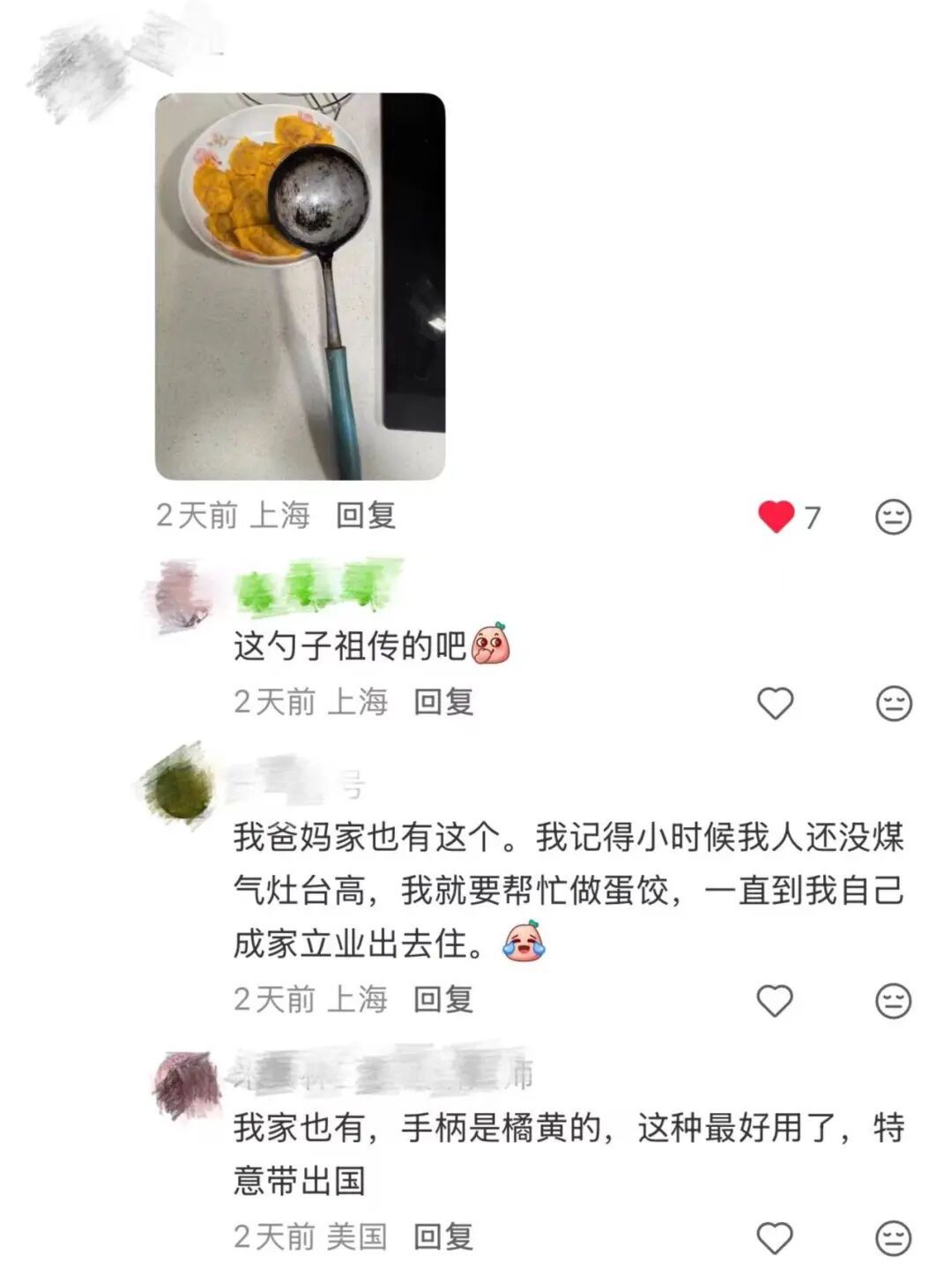This screenshot has width=952, height=1284.
Task: Unlike the photo comment with 7 likes
Action: (x=776, y=517)
